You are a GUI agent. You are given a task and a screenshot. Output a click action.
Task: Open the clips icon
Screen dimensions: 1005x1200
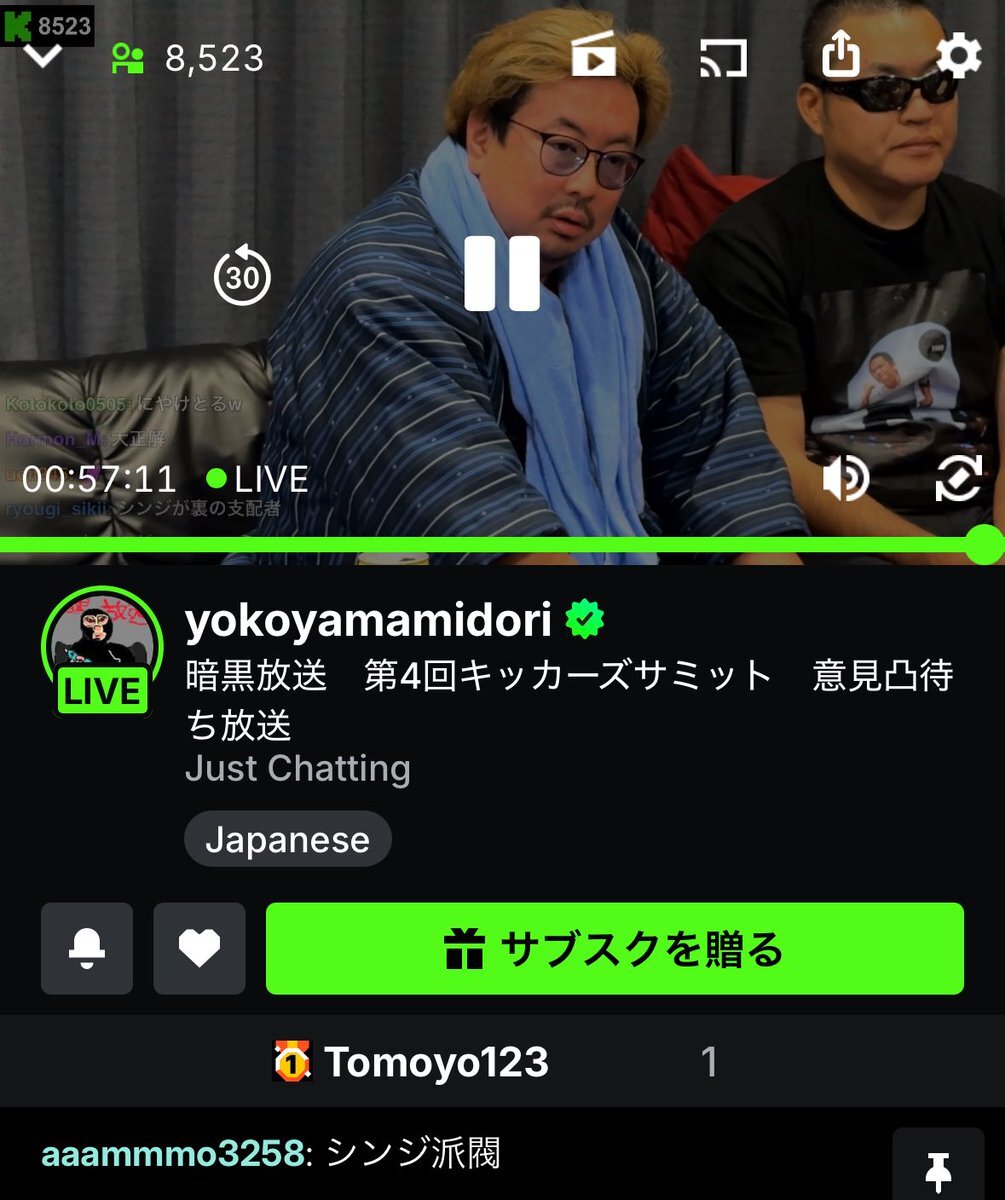click(x=594, y=56)
